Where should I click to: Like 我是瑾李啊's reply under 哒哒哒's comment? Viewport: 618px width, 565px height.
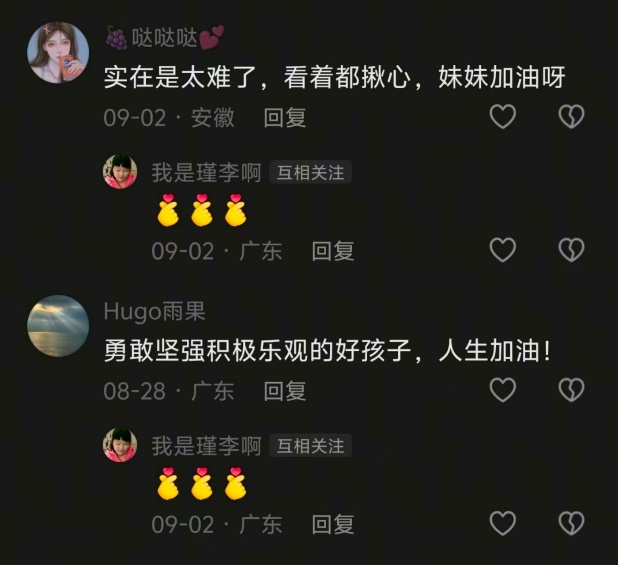tap(502, 250)
